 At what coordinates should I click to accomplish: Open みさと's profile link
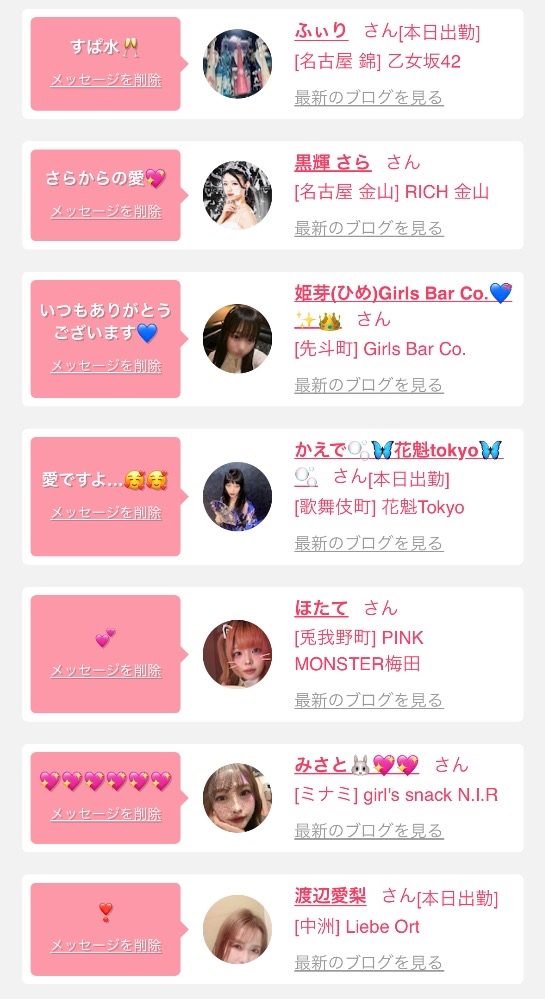pos(356,765)
